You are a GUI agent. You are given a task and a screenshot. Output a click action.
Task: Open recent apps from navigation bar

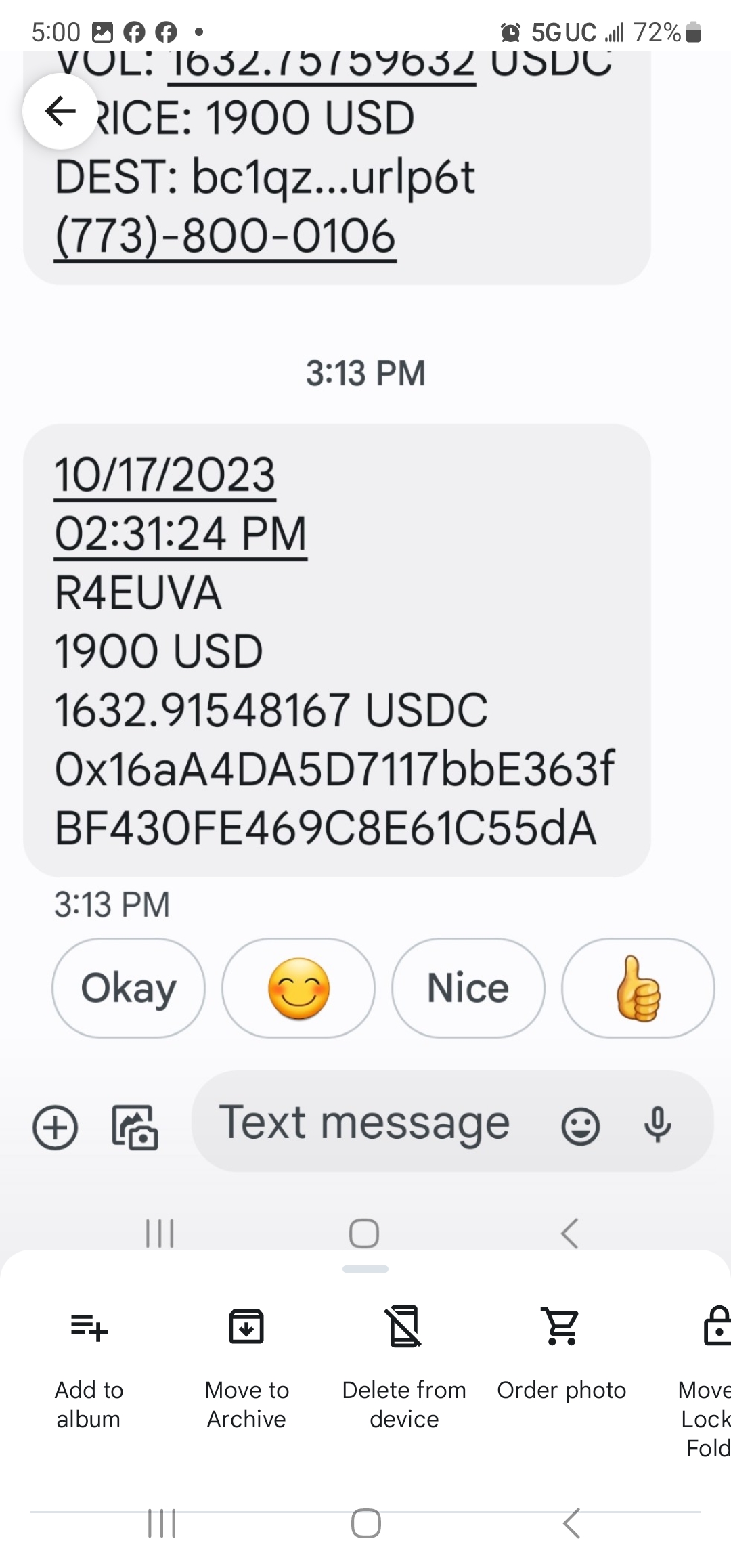click(x=161, y=1523)
